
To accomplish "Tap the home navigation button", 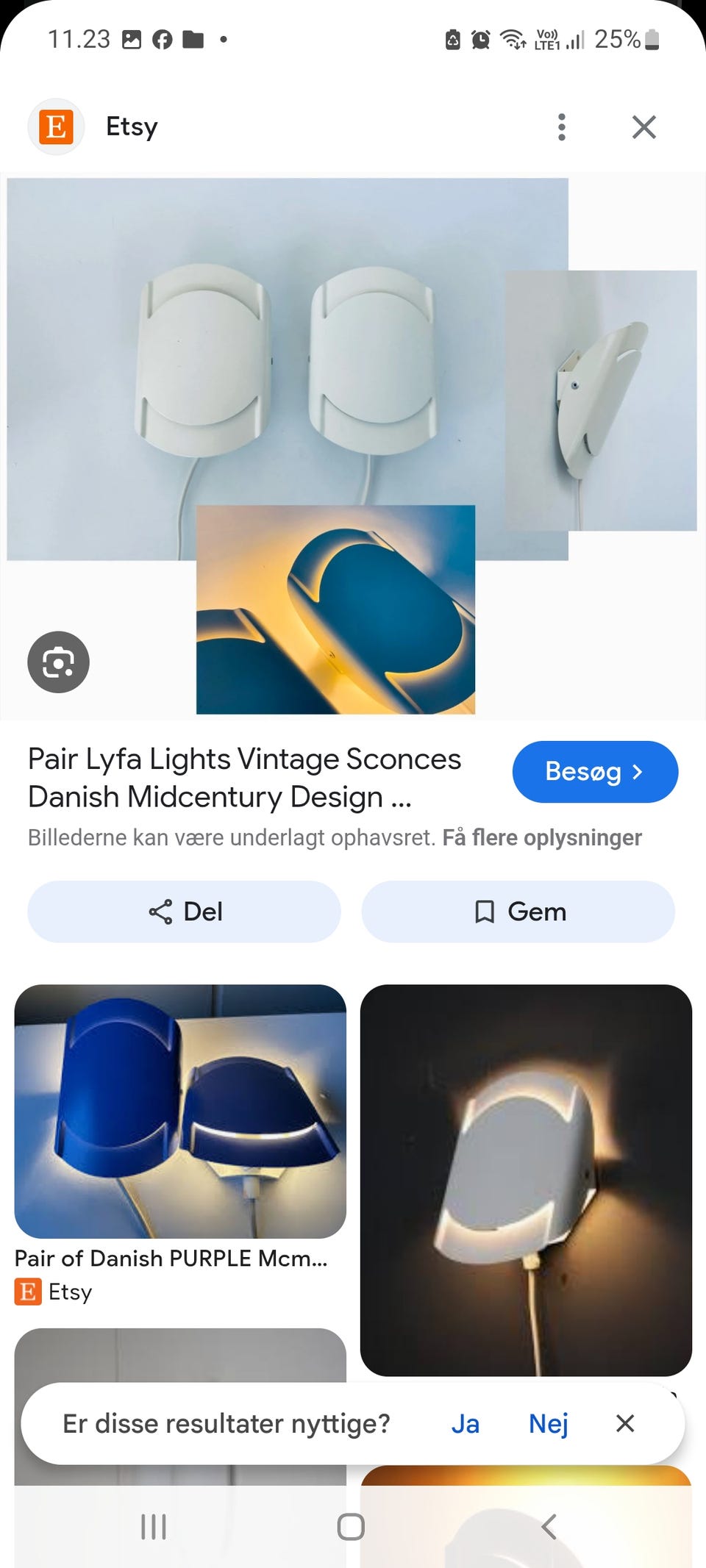I will click(x=352, y=1526).
